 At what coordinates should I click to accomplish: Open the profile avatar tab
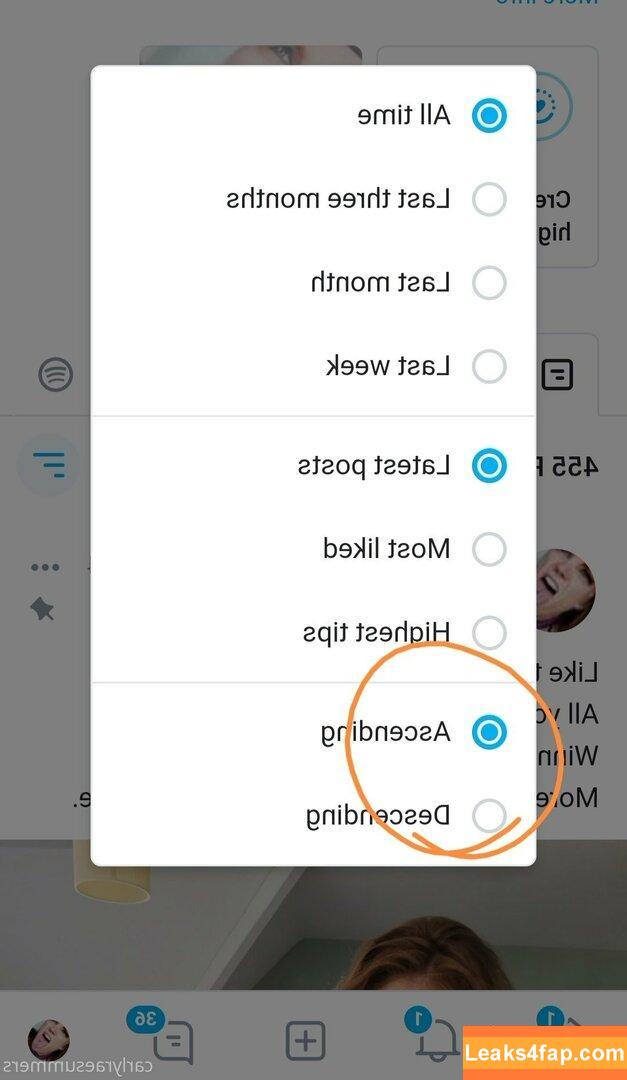(48, 1040)
